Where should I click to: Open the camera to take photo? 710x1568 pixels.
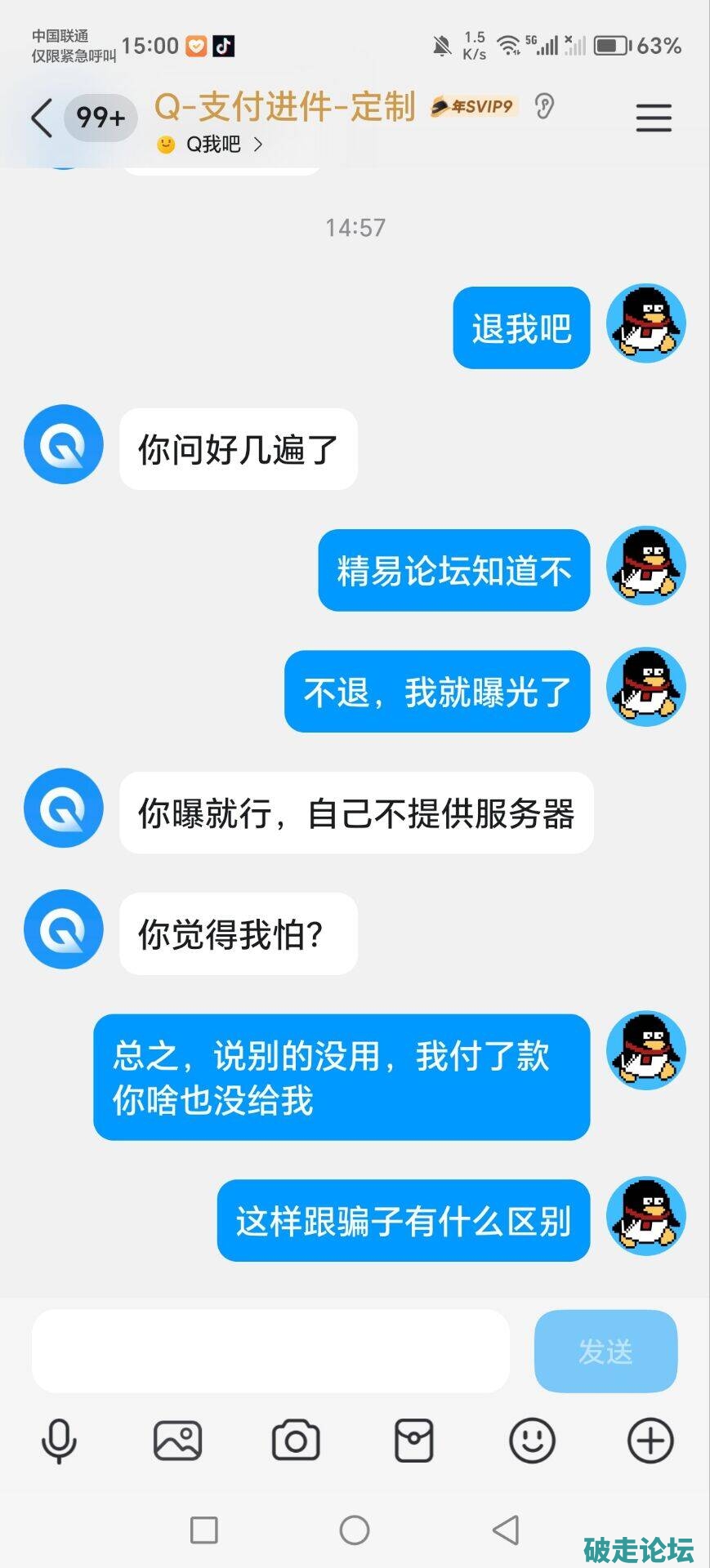pyautogui.click(x=296, y=1441)
